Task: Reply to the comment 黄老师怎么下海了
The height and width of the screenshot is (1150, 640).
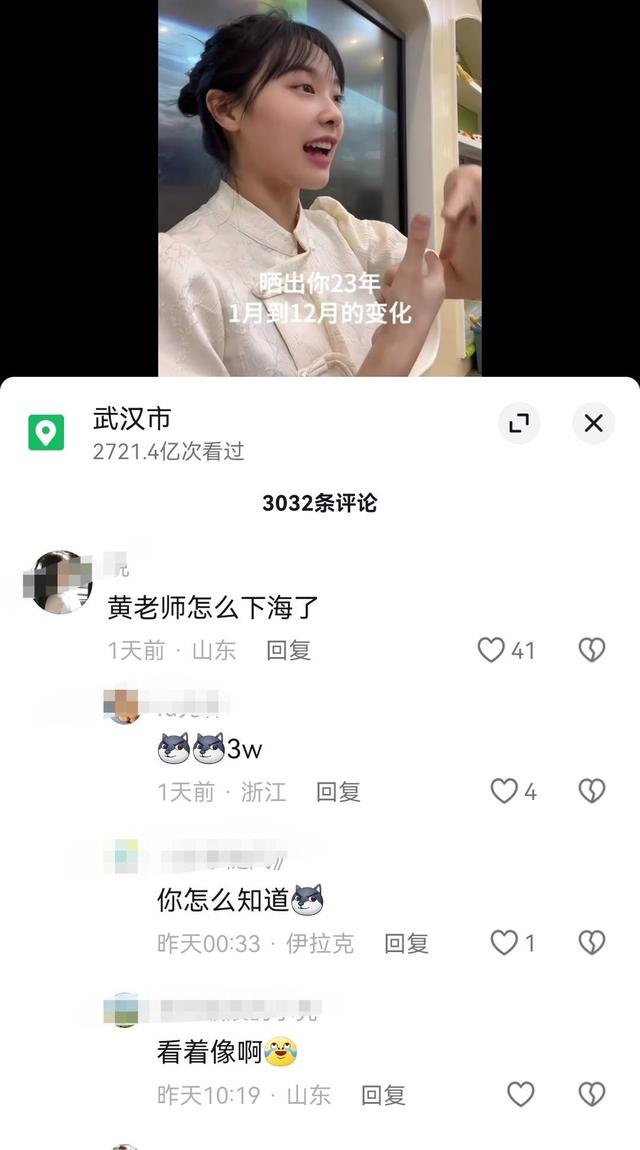Action: [x=288, y=651]
